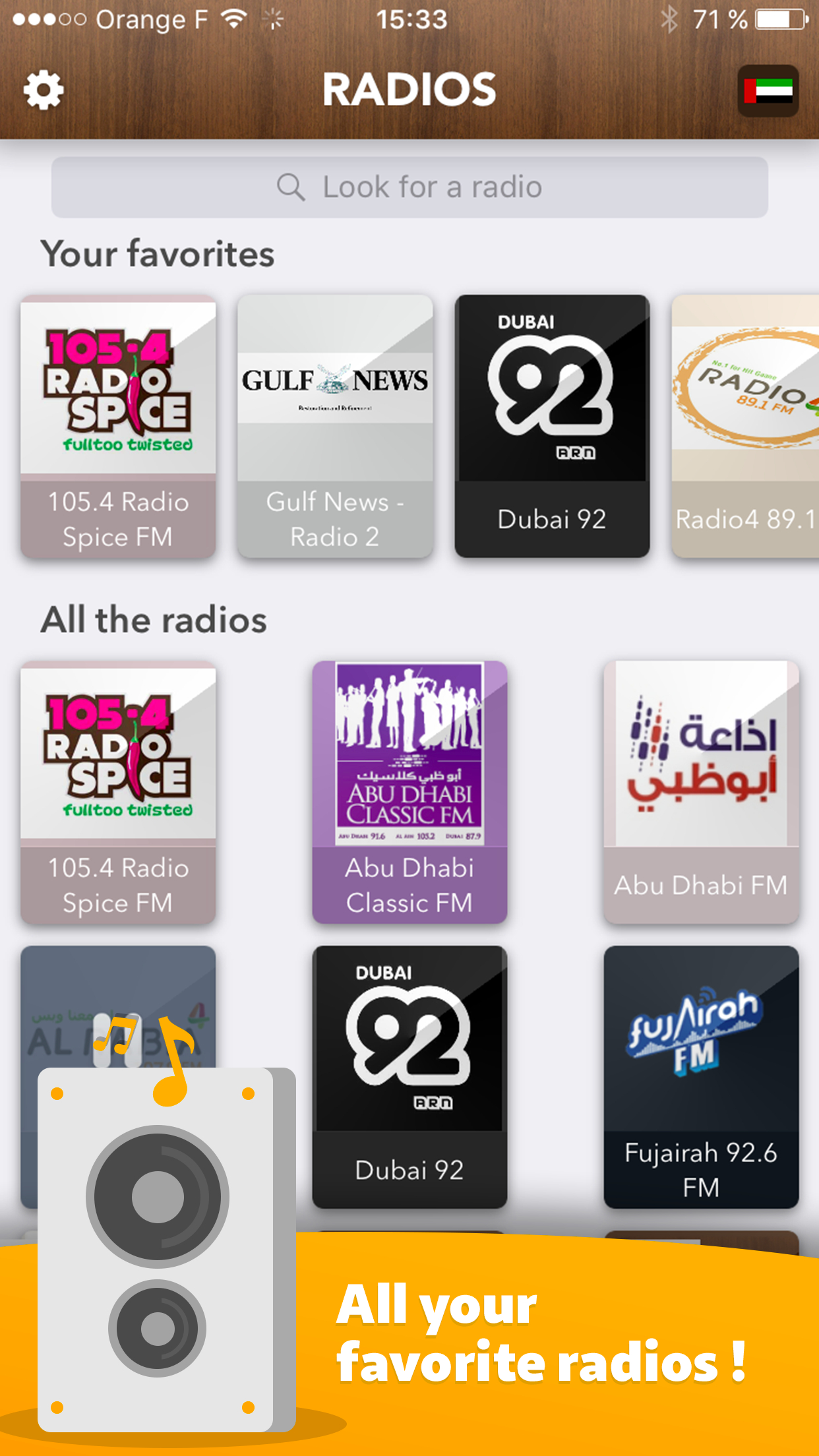Tap the All the radios section heading
Screen dimensions: 819x1456
(153, 619)
